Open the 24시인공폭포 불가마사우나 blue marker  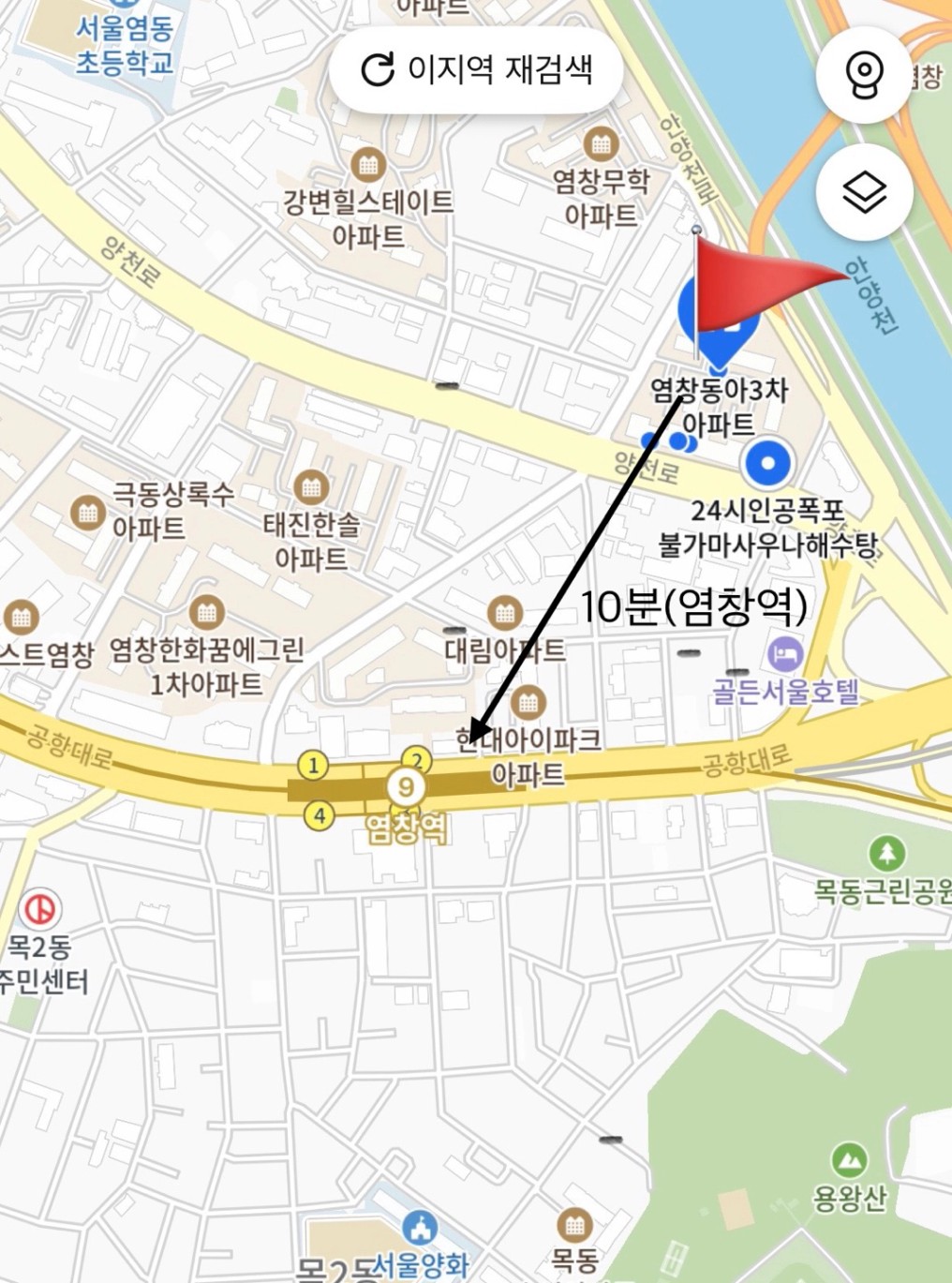click(767, 463)
